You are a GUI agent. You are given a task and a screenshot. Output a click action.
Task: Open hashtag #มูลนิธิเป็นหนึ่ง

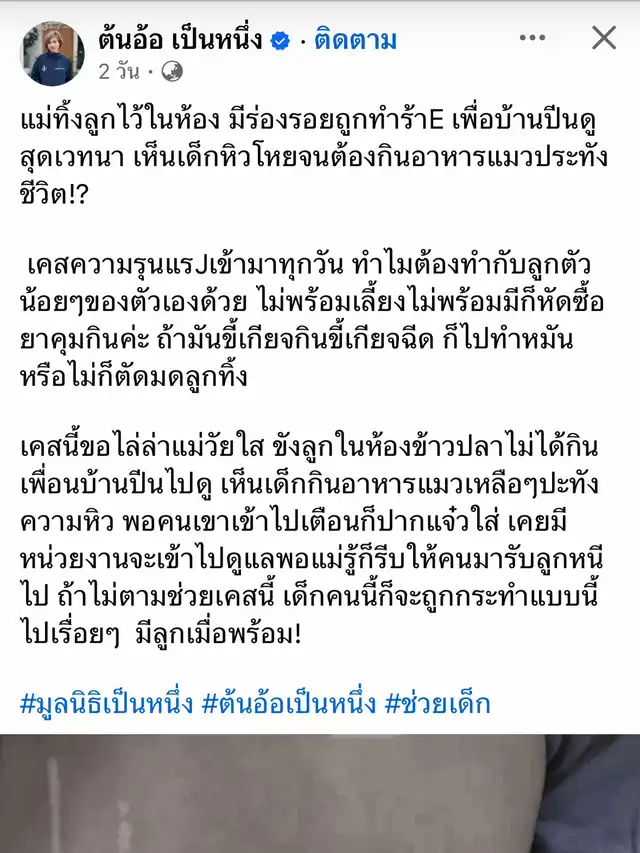coord(107,702)
